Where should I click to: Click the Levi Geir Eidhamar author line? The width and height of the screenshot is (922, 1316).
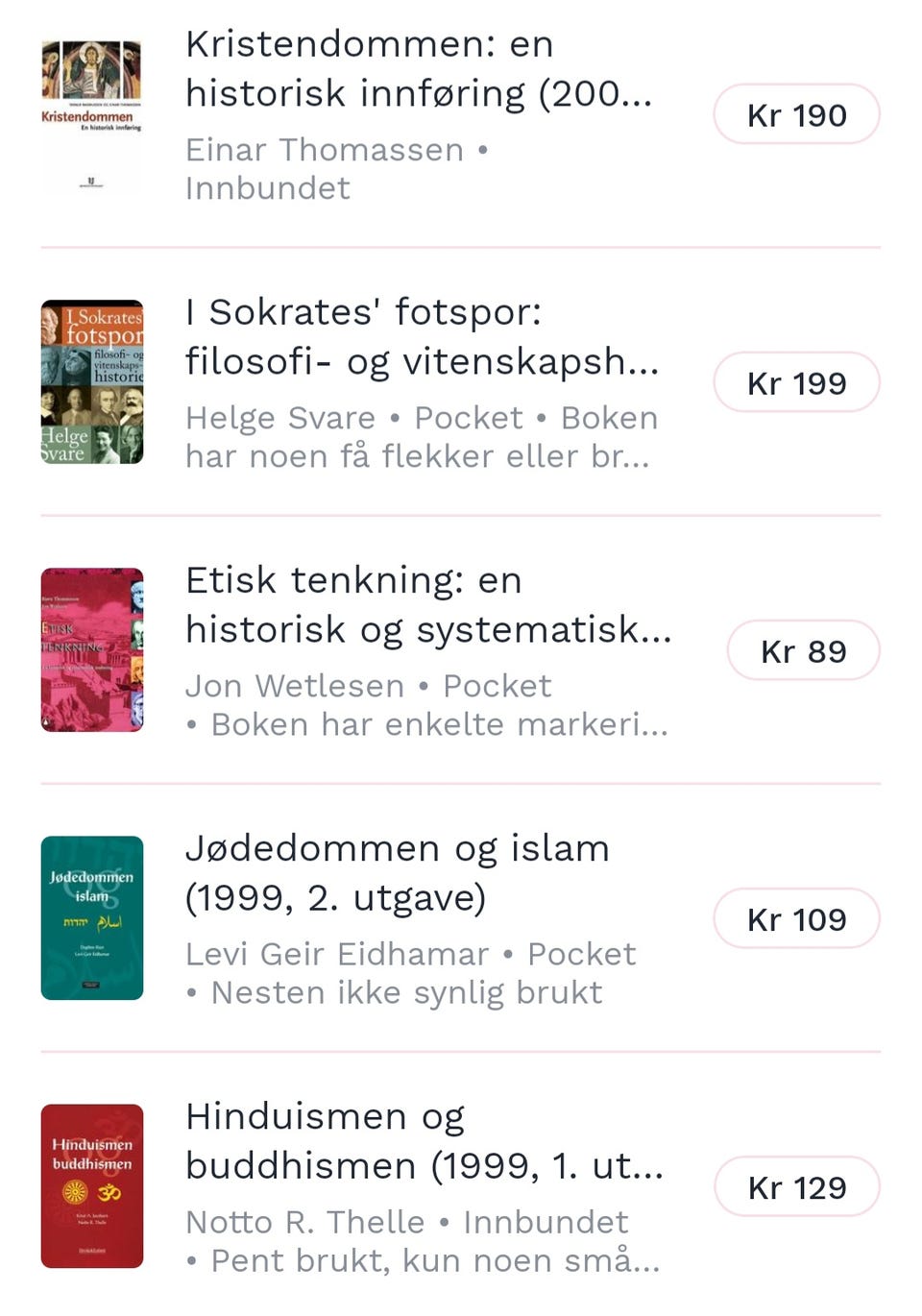pyautogui.click(x=337, y=954)
